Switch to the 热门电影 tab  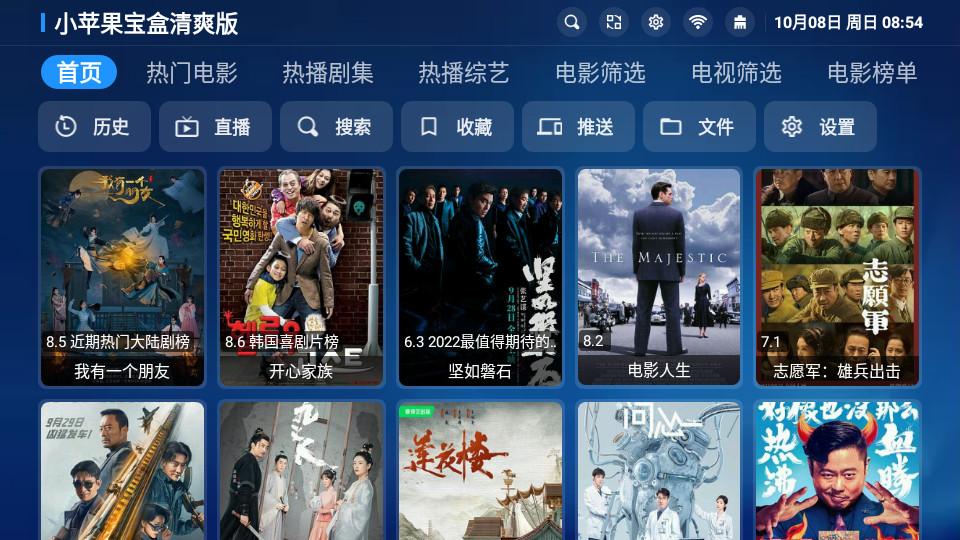pyautogui.click(x=192, y=73)
